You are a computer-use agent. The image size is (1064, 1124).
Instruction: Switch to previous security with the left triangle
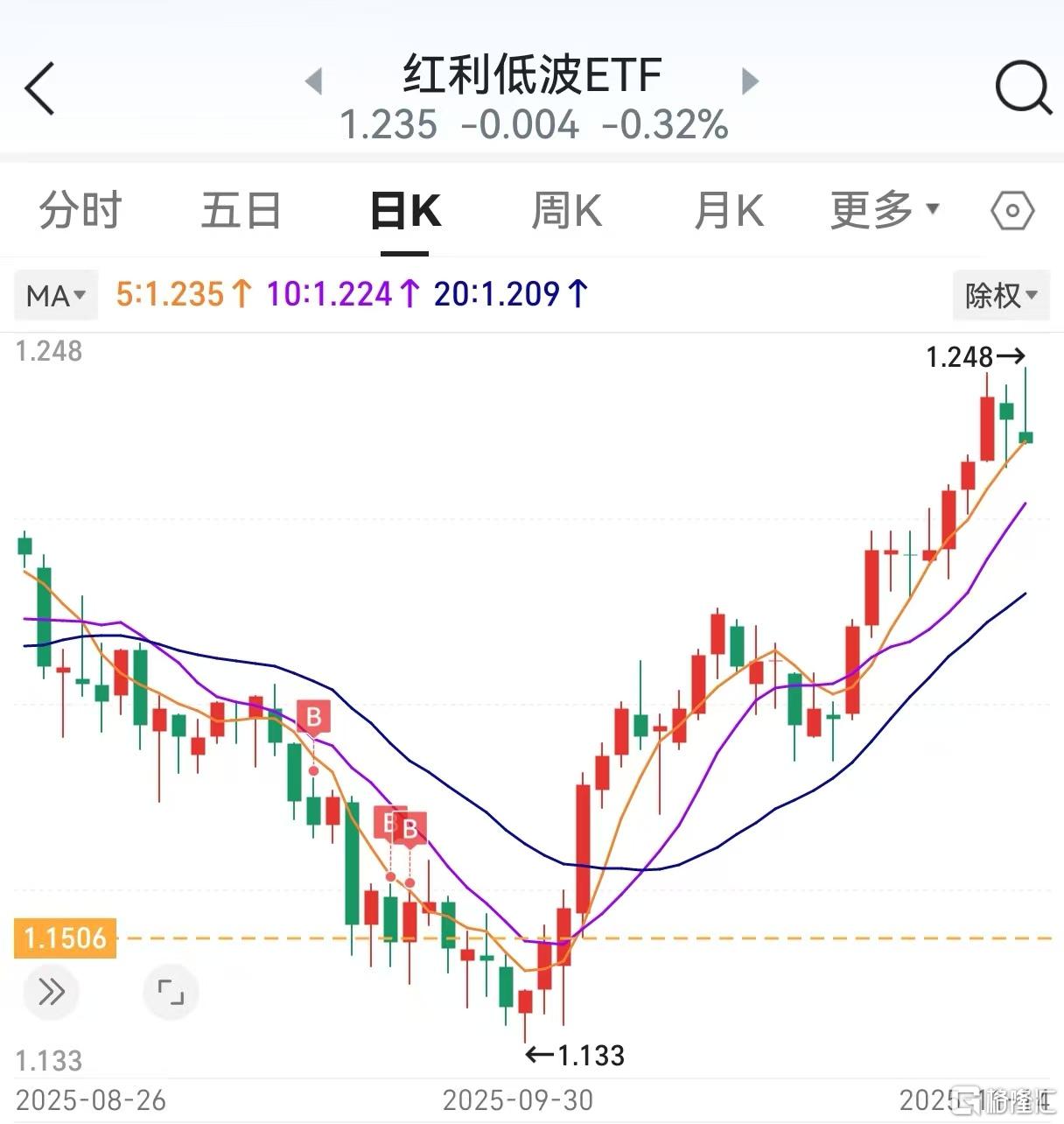[x=312, y=81]
